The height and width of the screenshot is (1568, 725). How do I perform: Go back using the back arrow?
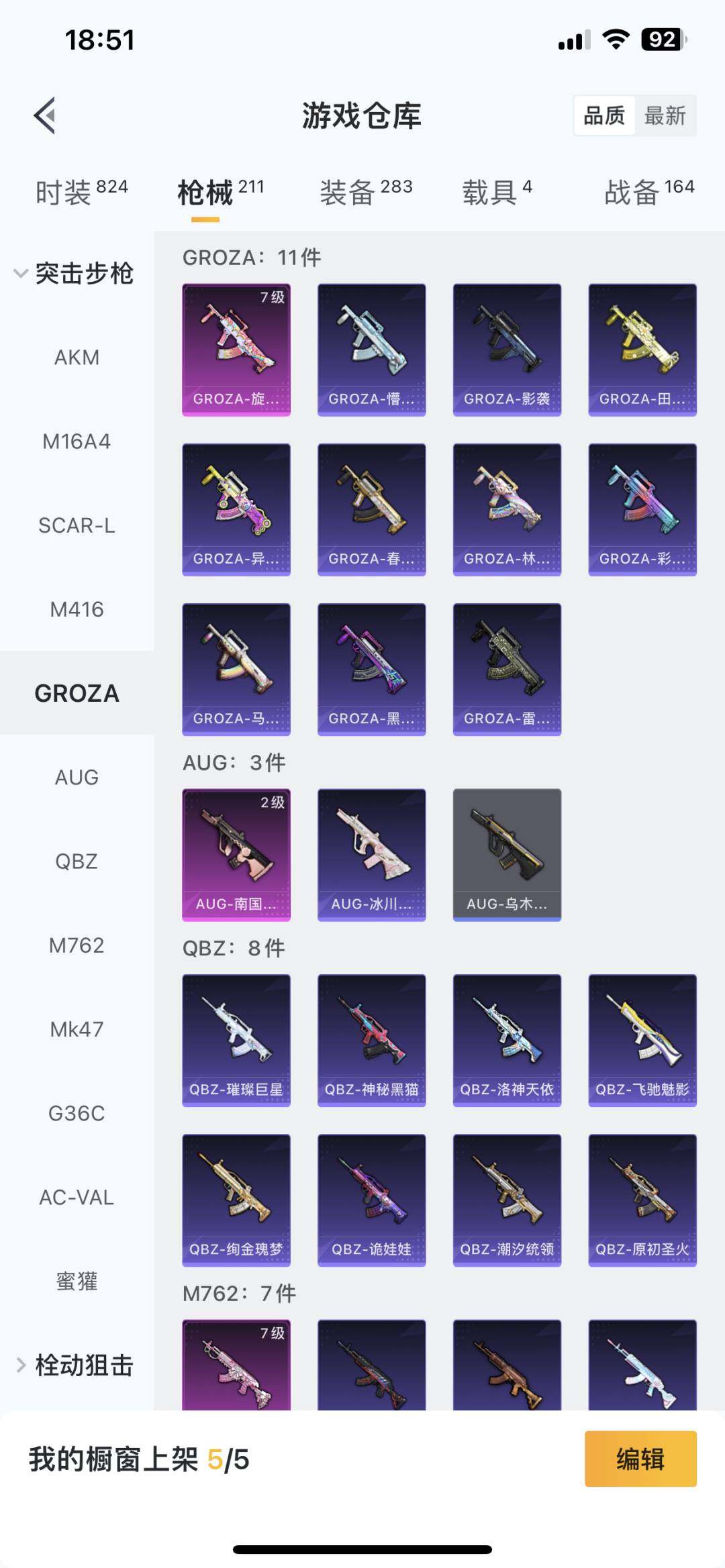[45, 116]
